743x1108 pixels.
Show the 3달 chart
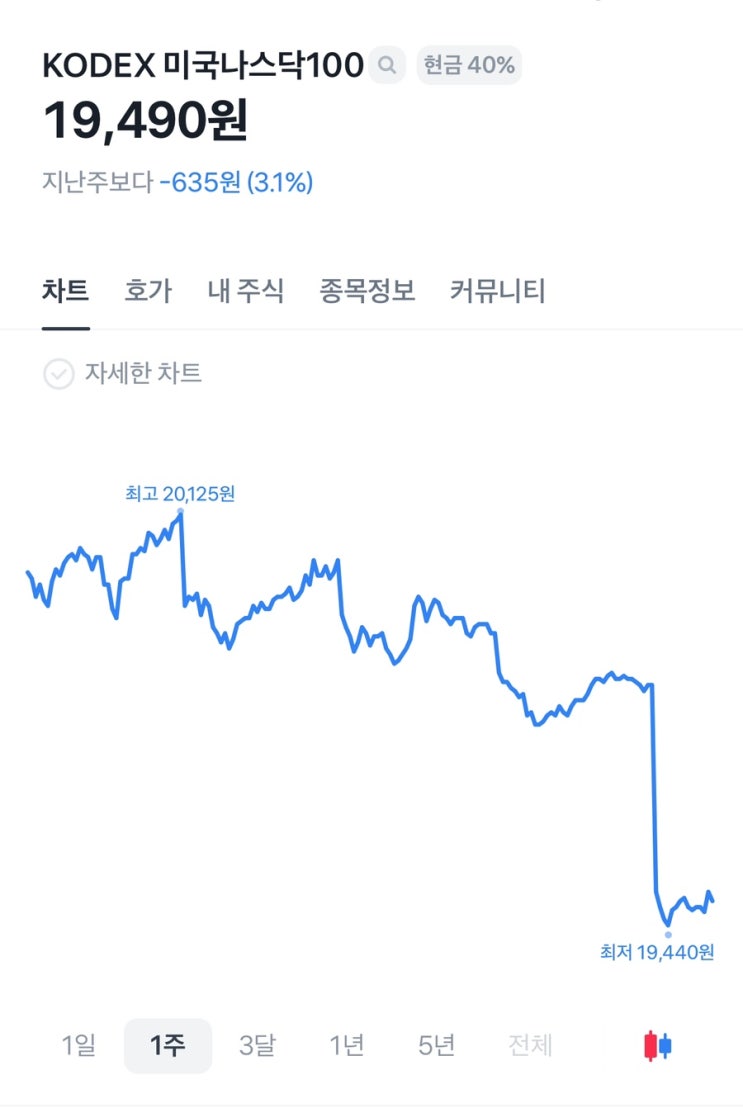[x=258, y=1044]
